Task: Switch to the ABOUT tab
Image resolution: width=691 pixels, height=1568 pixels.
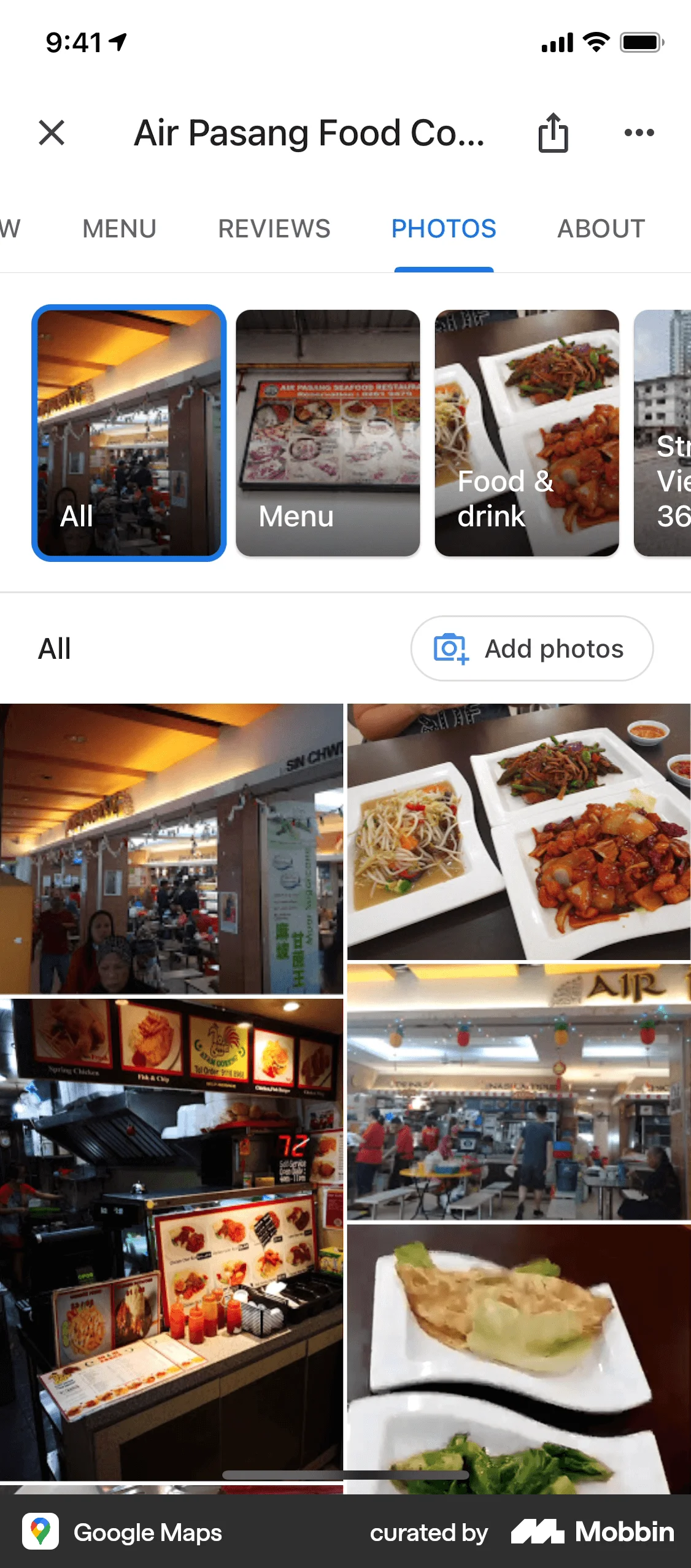Action: (x=601, y=229)
